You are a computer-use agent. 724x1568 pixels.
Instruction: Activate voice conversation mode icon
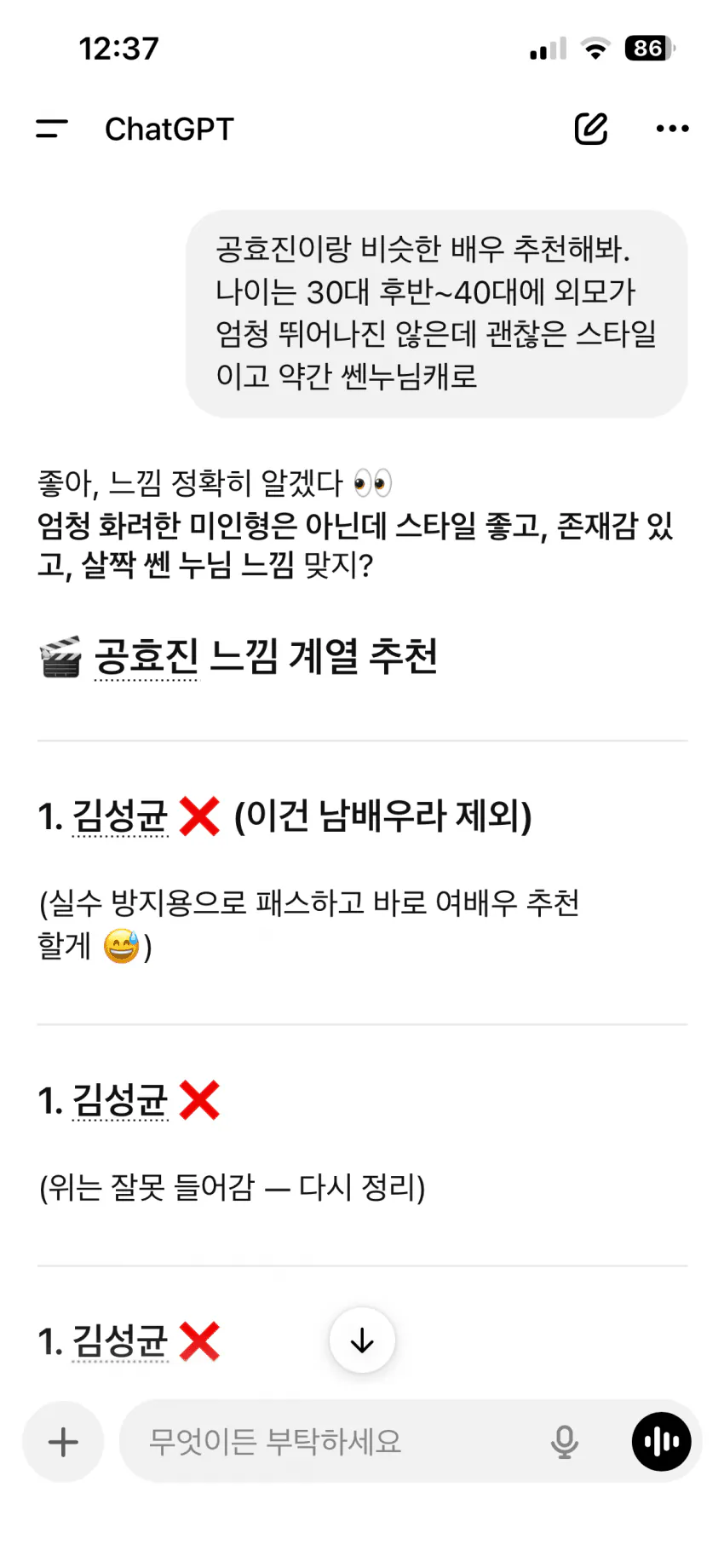[x=662, y=1442]
